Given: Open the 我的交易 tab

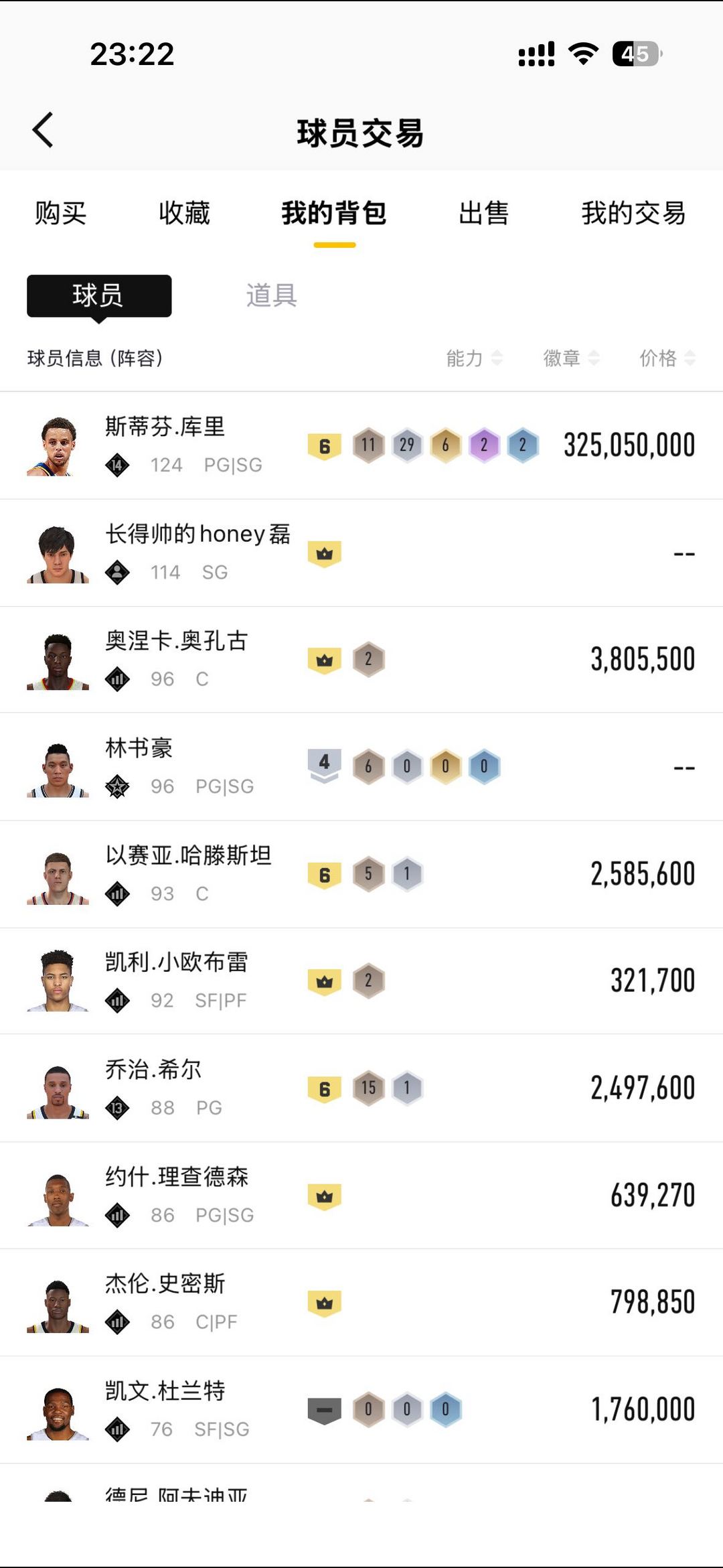Looking at the screenshot, I should tap(633, 214).
